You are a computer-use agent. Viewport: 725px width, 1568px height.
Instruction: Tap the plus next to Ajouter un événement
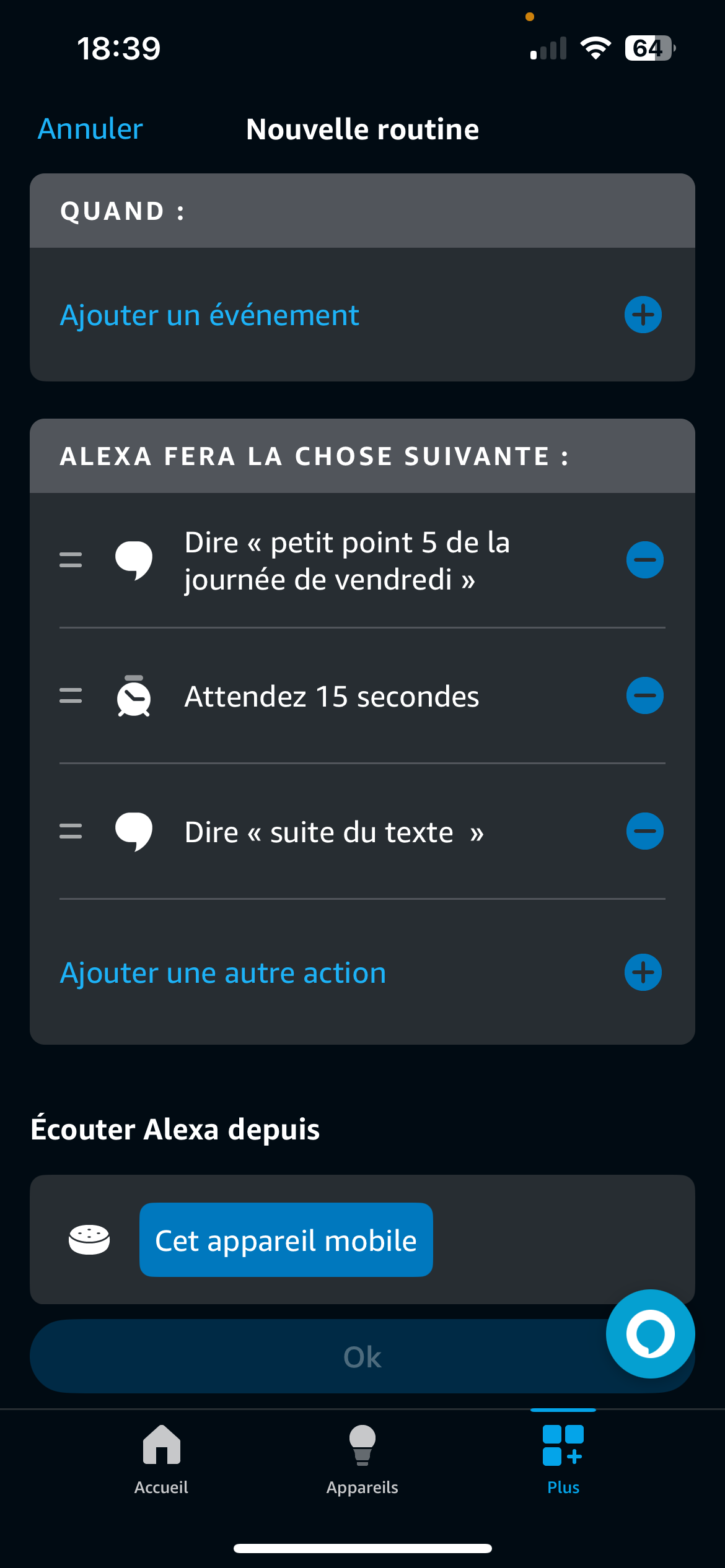point(643,315)
